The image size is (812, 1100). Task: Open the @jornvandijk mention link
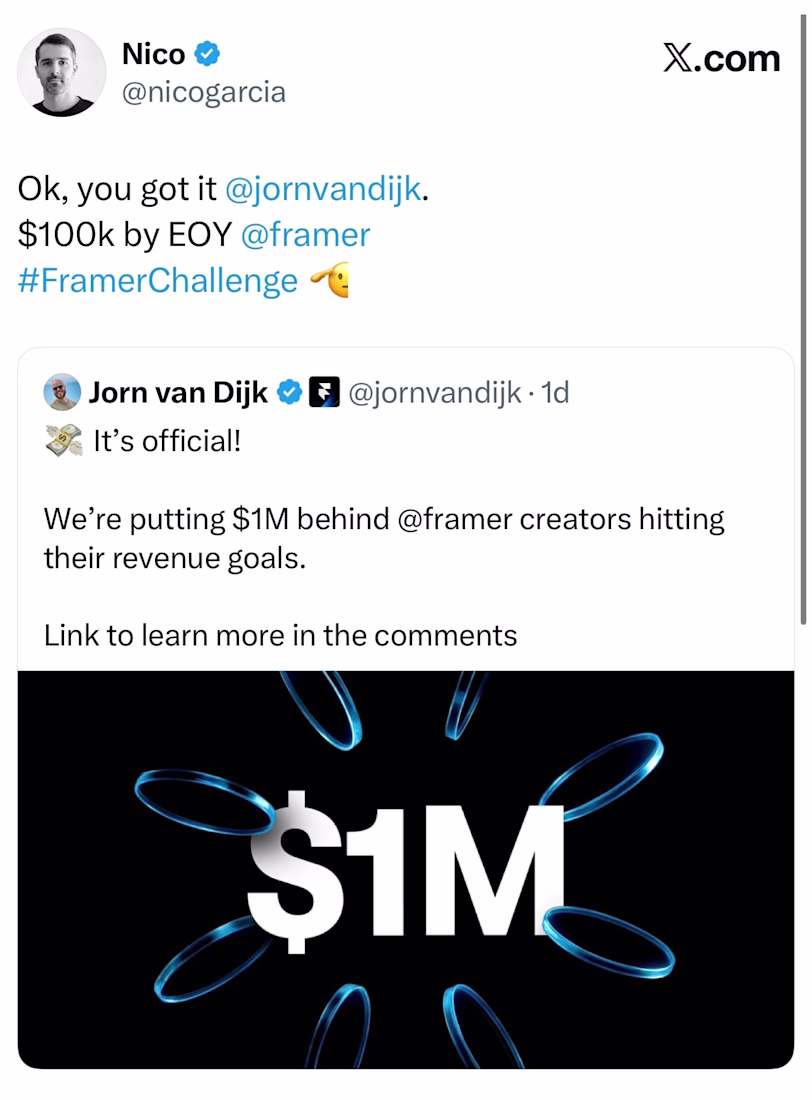point(324,189)
